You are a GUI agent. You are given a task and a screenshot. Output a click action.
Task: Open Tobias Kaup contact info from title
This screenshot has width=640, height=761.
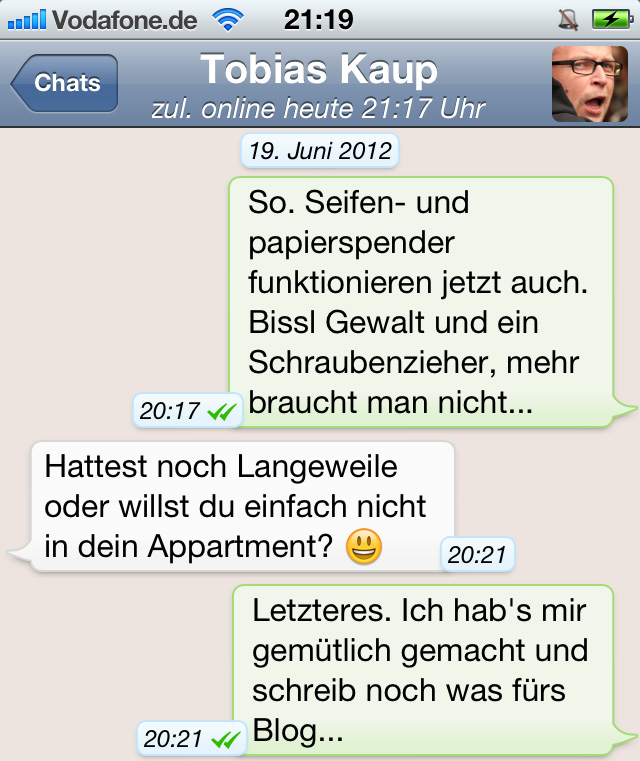click(319, 71)
